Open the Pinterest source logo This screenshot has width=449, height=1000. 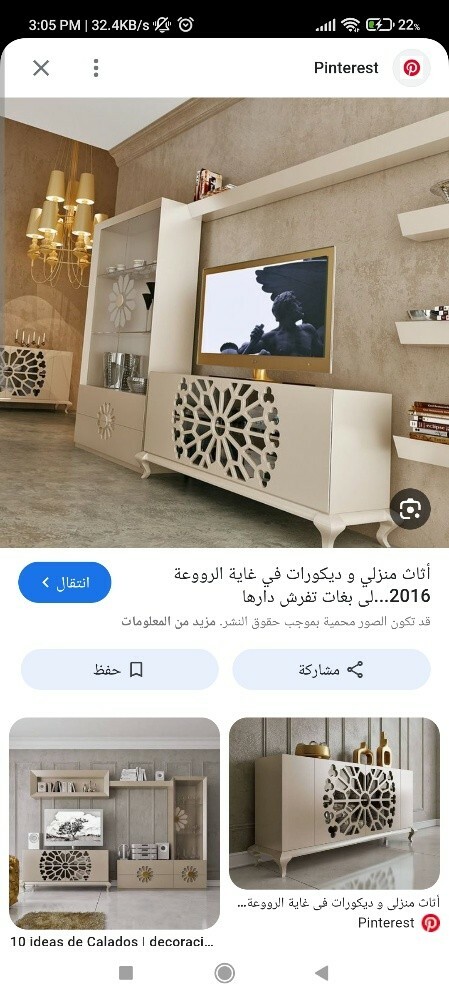pos(411,68)
